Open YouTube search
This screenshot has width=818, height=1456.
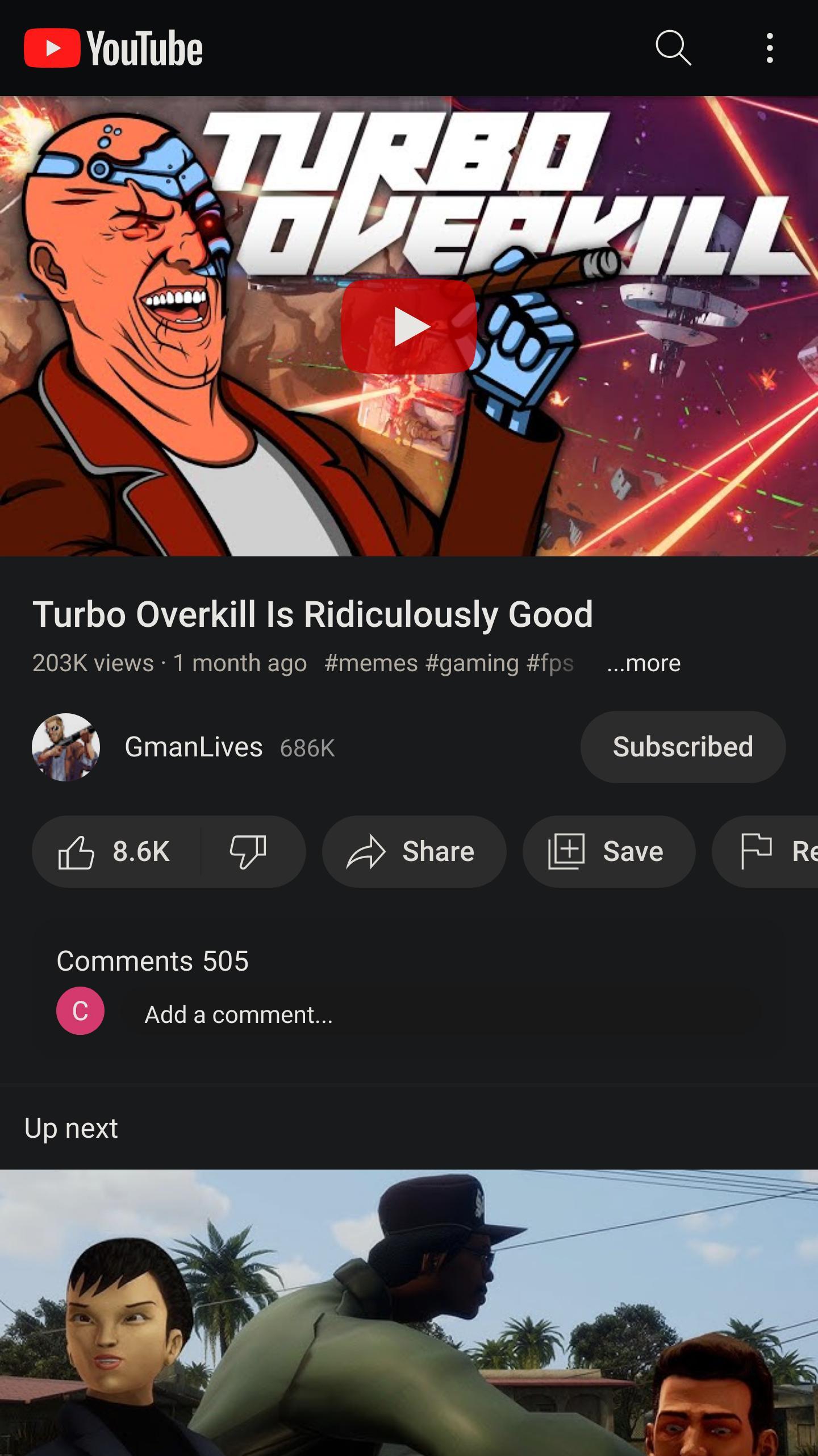673,48
